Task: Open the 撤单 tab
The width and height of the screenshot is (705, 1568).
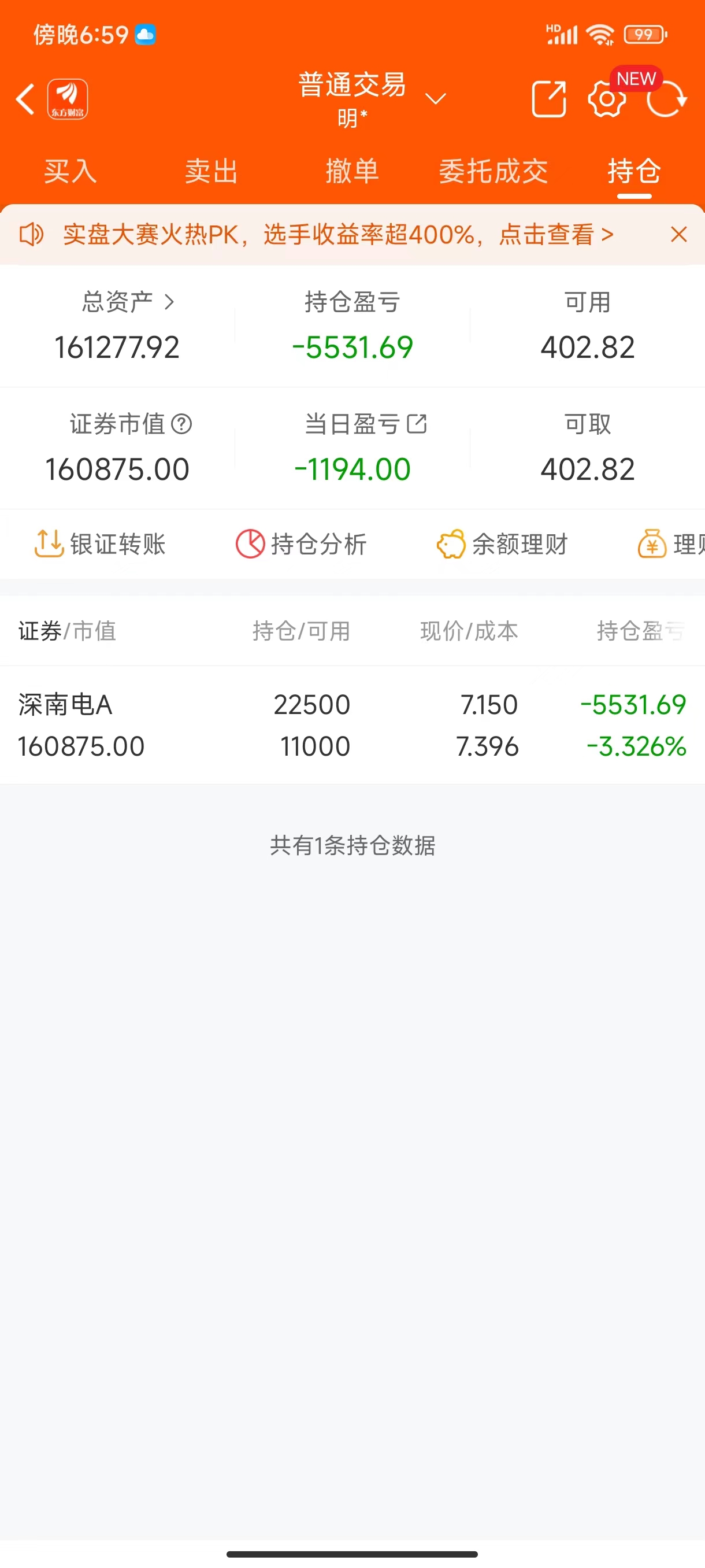Action: click(x=352, y=171)
